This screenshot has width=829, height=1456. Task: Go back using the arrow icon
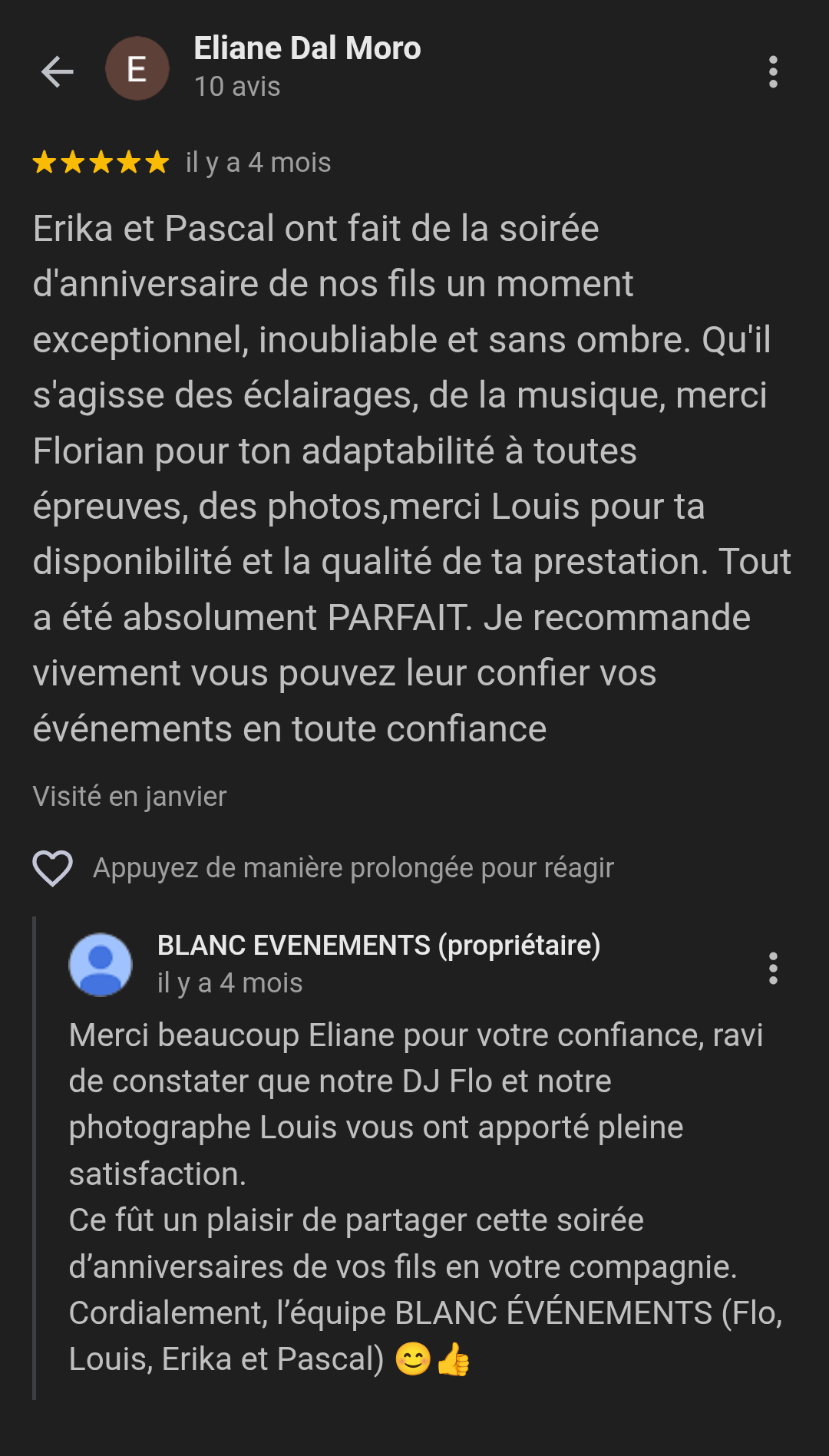58,72
